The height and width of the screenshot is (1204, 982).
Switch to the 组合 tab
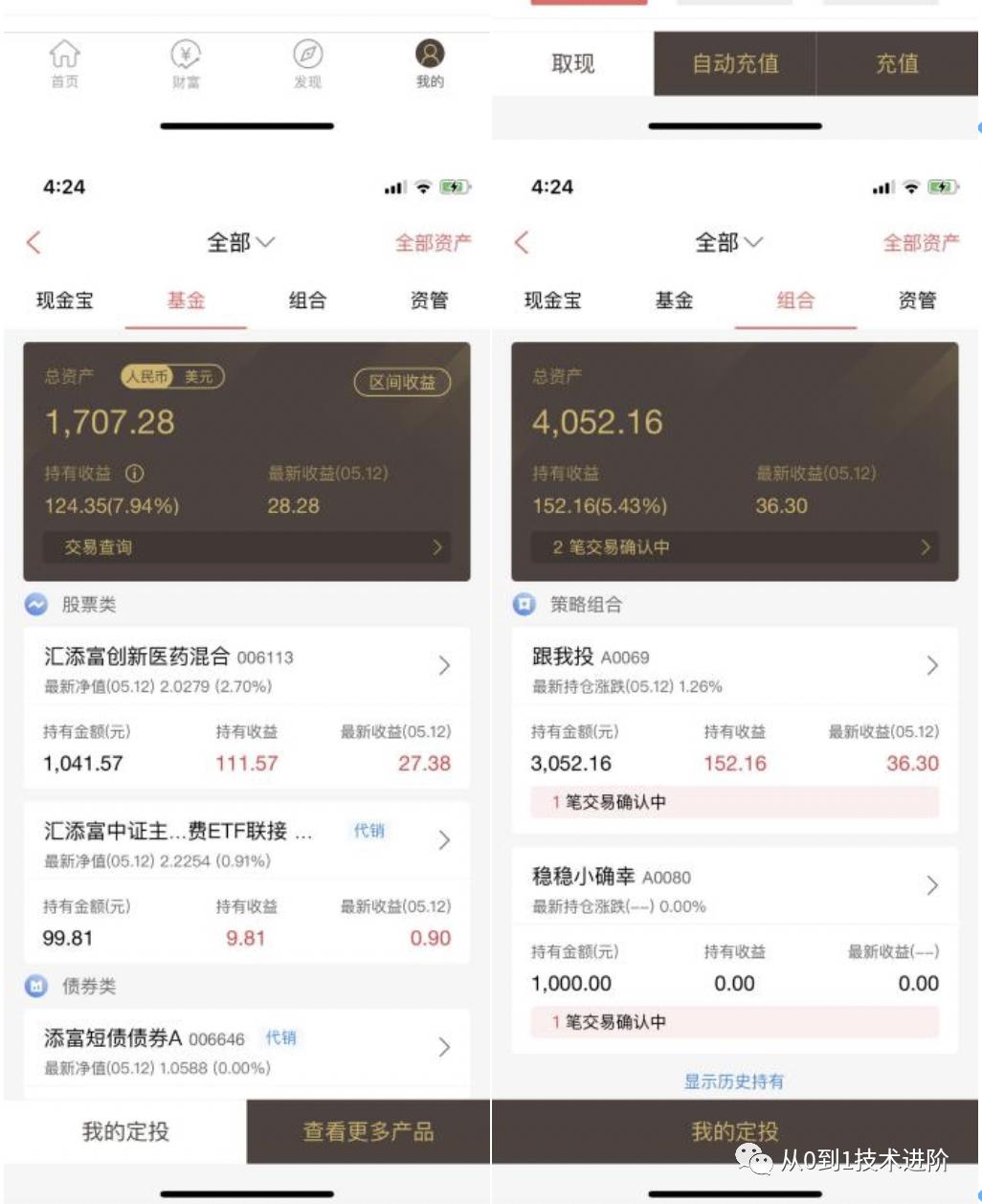pos(305,301)
